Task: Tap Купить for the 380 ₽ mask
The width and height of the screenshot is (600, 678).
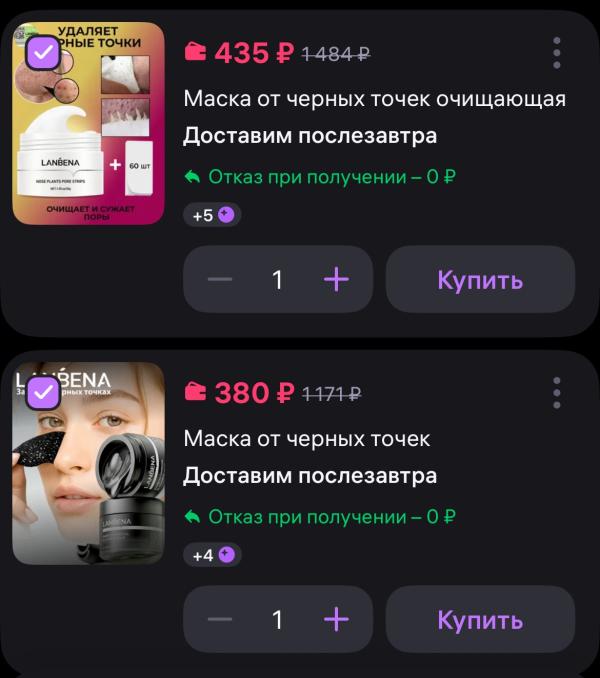Action: tap(480, 620)
